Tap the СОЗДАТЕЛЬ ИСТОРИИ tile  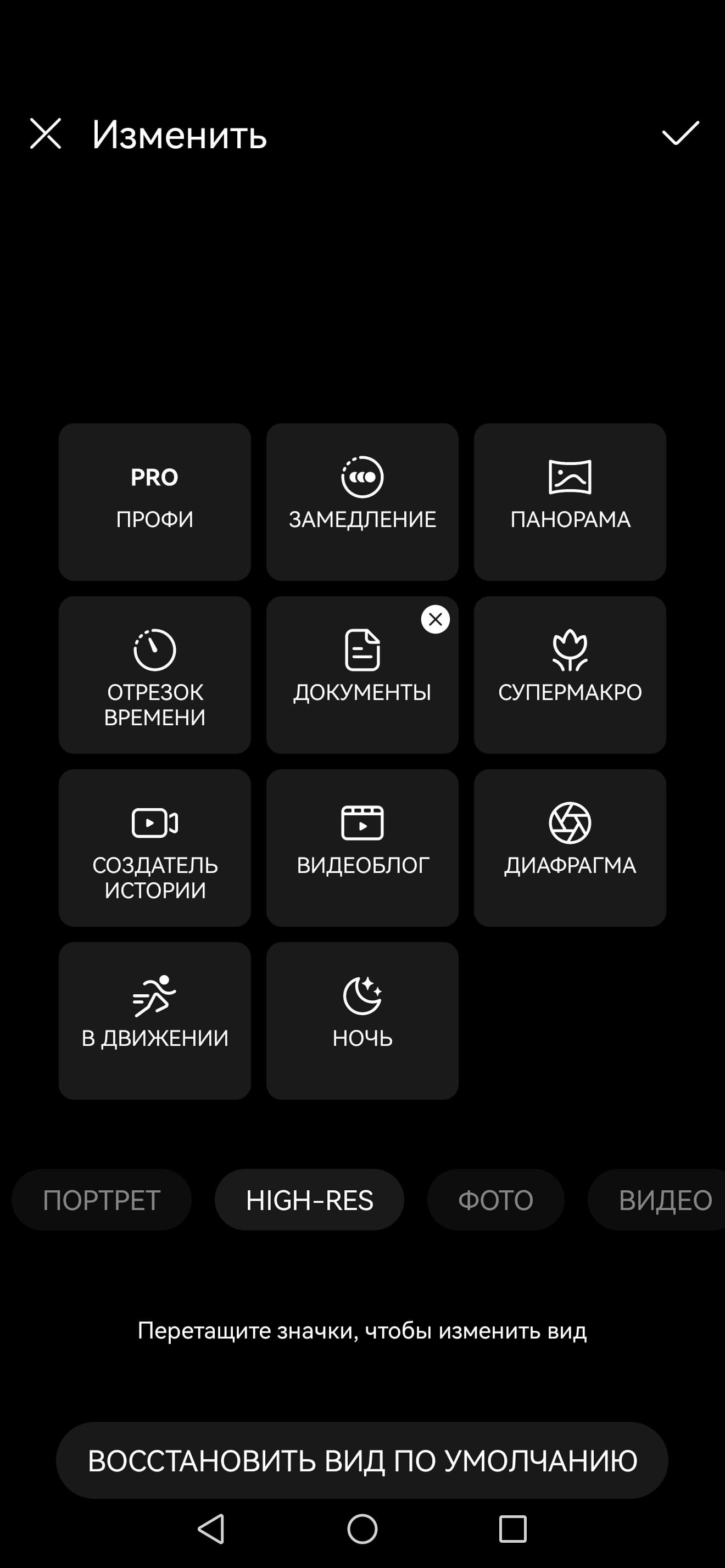point(155,847)
